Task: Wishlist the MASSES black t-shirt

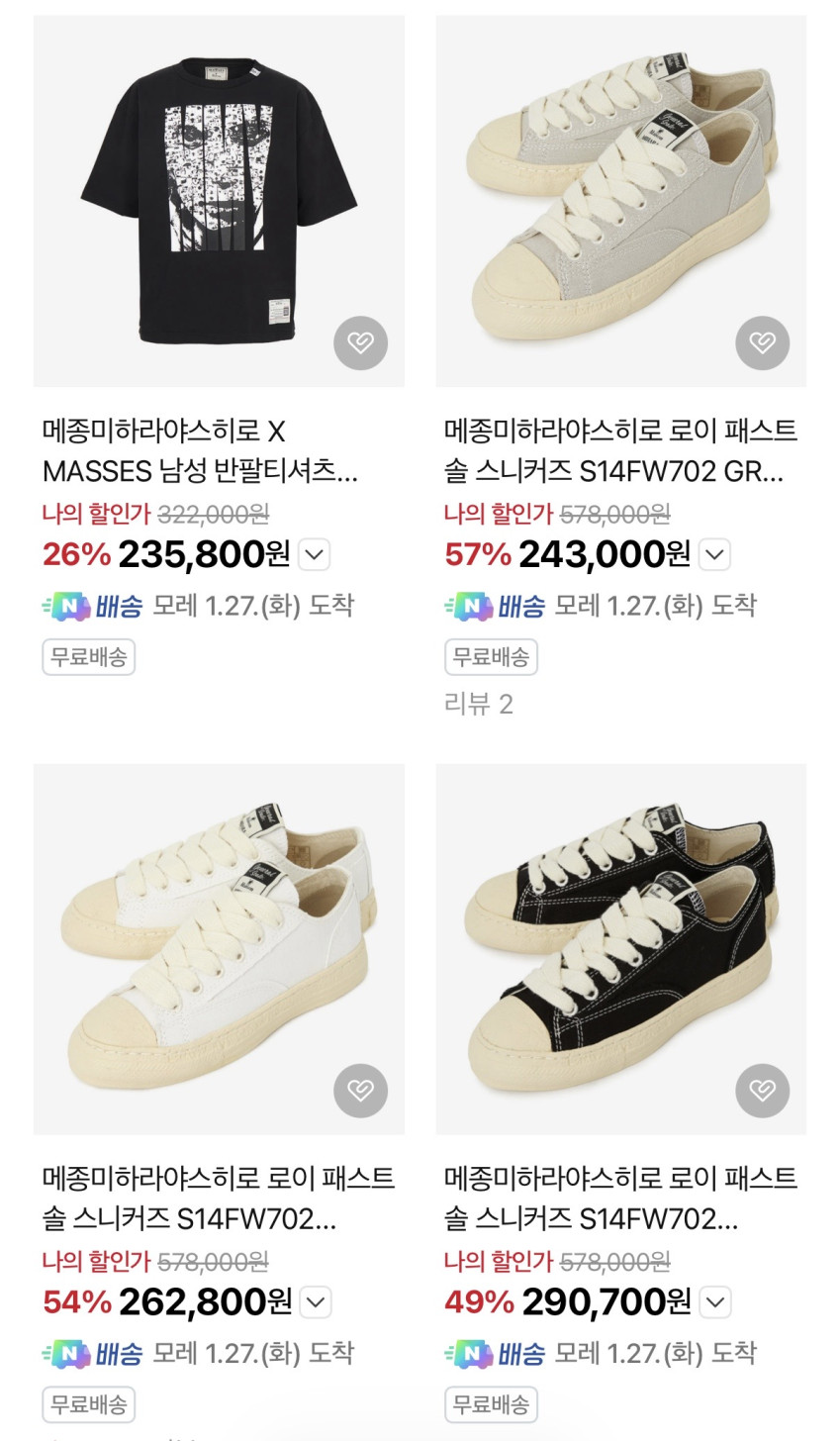Action: pyautogui.click(x=360, y=343)
